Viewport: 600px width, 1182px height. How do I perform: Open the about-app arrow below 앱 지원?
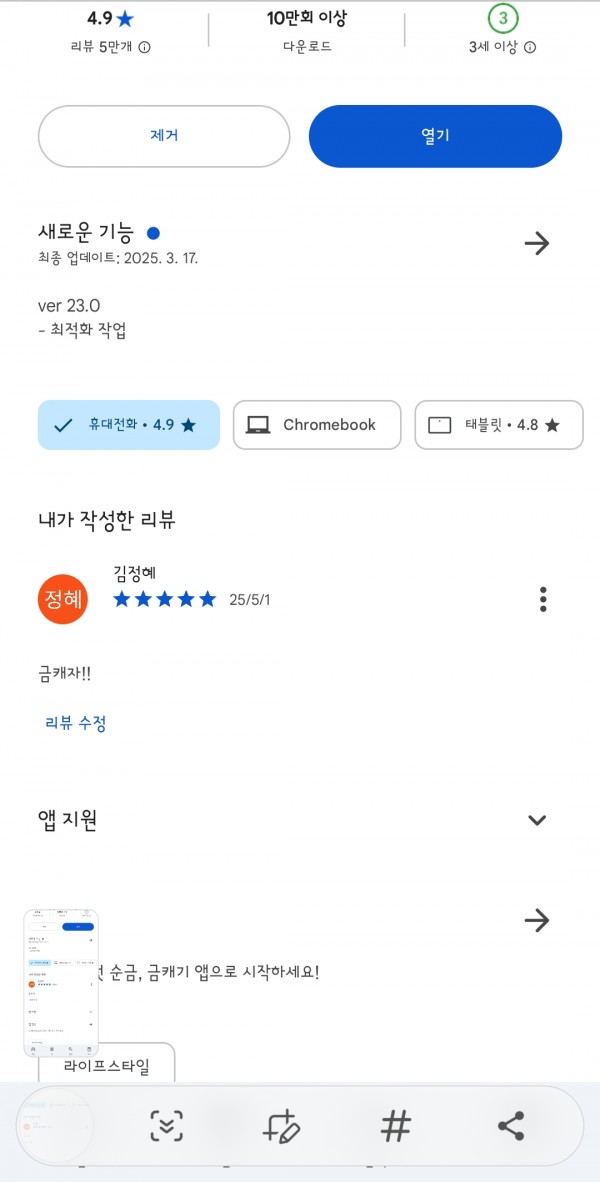click(x=537, y=920)
